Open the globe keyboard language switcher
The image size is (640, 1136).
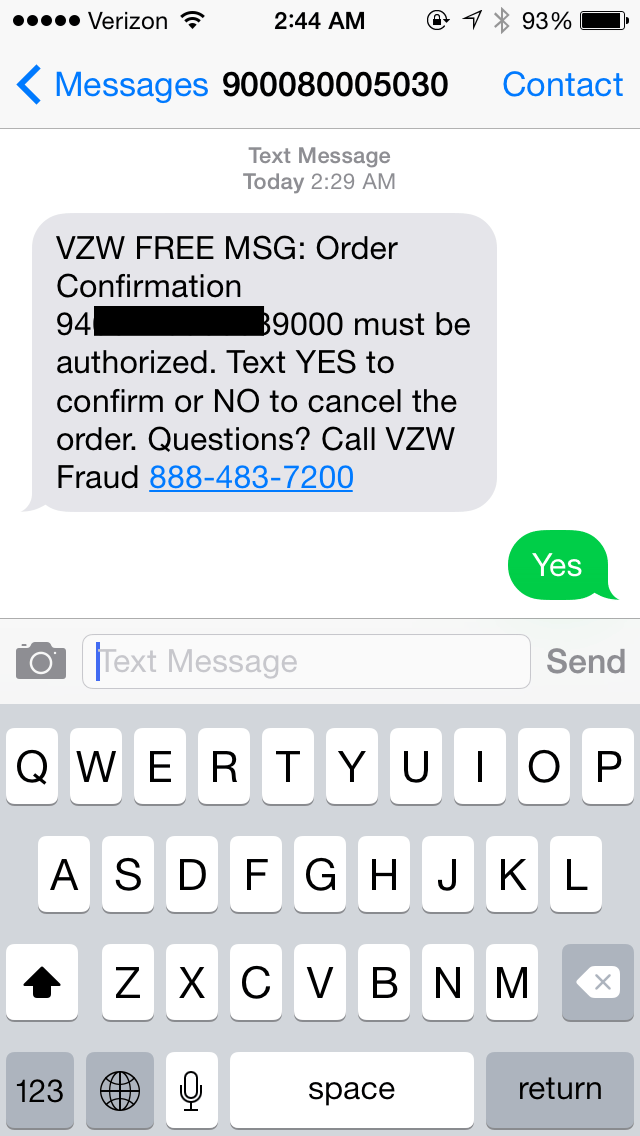point(120,1089)
